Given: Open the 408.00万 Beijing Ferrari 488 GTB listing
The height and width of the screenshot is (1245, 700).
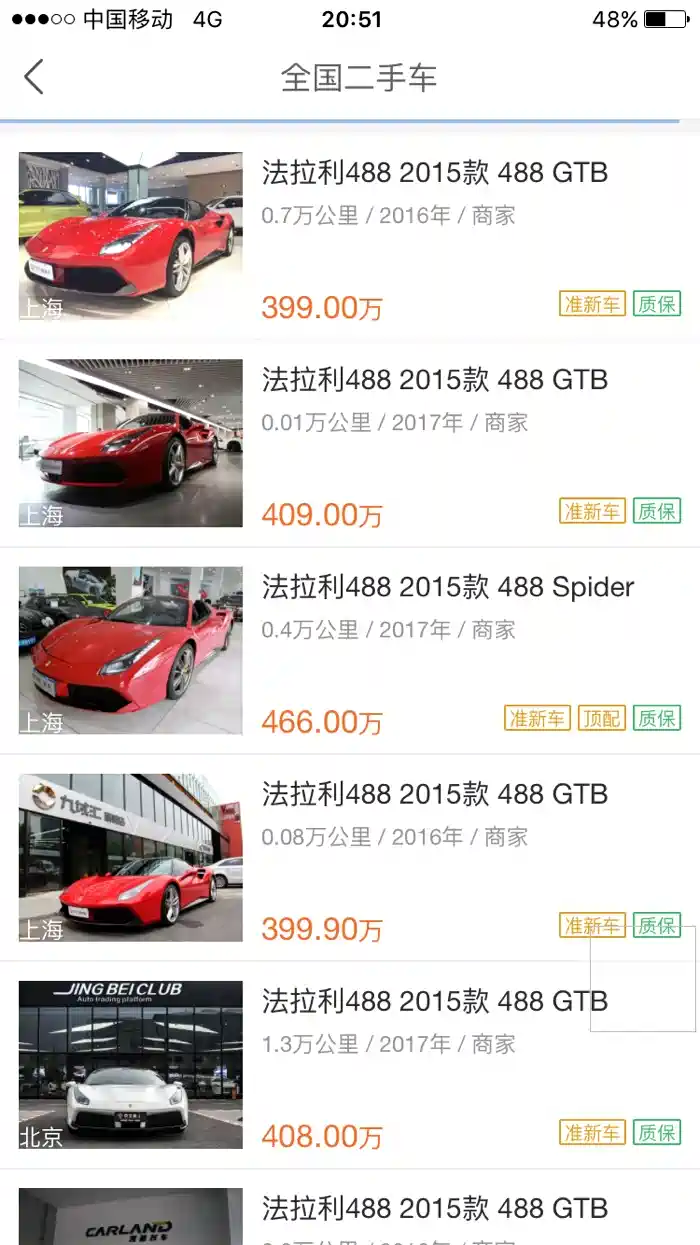Looking at the screenshot, I should 434,1002.
